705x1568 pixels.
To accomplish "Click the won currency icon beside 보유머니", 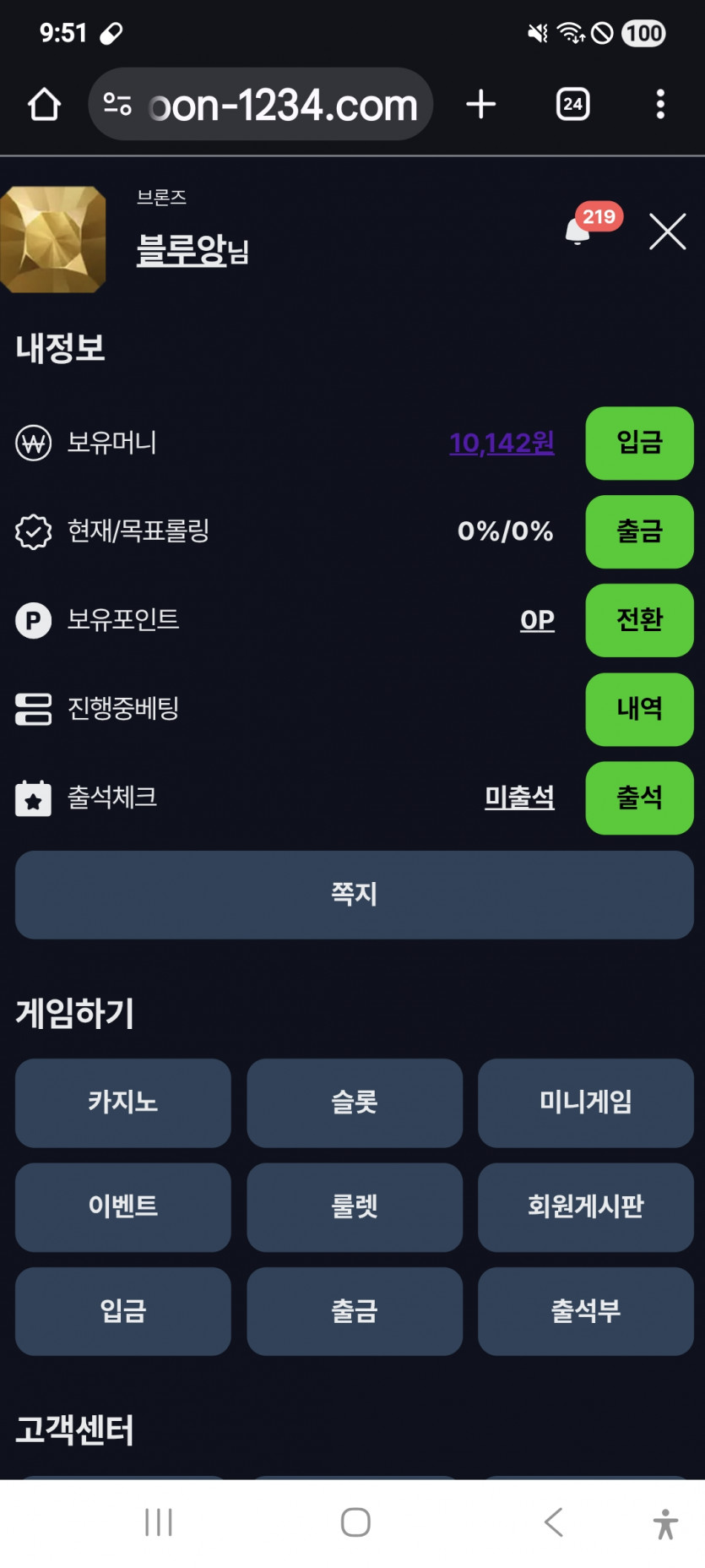I will point(33,442).
